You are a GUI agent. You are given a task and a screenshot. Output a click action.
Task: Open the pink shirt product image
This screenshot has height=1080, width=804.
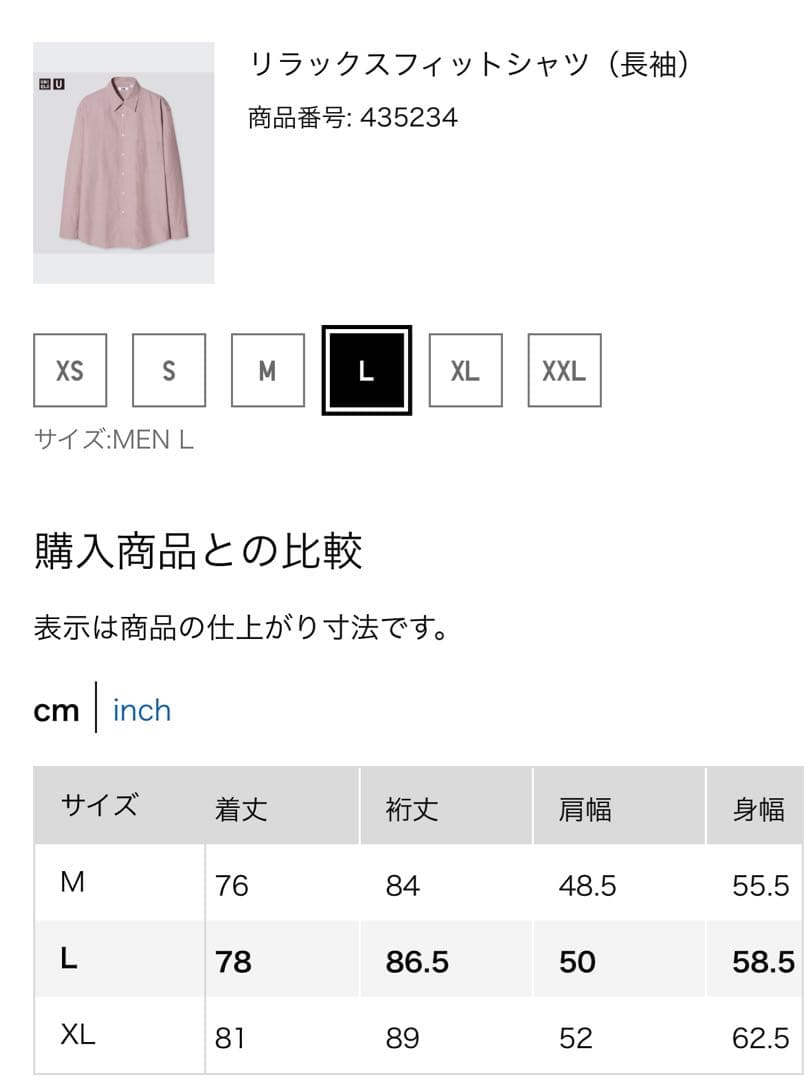[123, 163]
